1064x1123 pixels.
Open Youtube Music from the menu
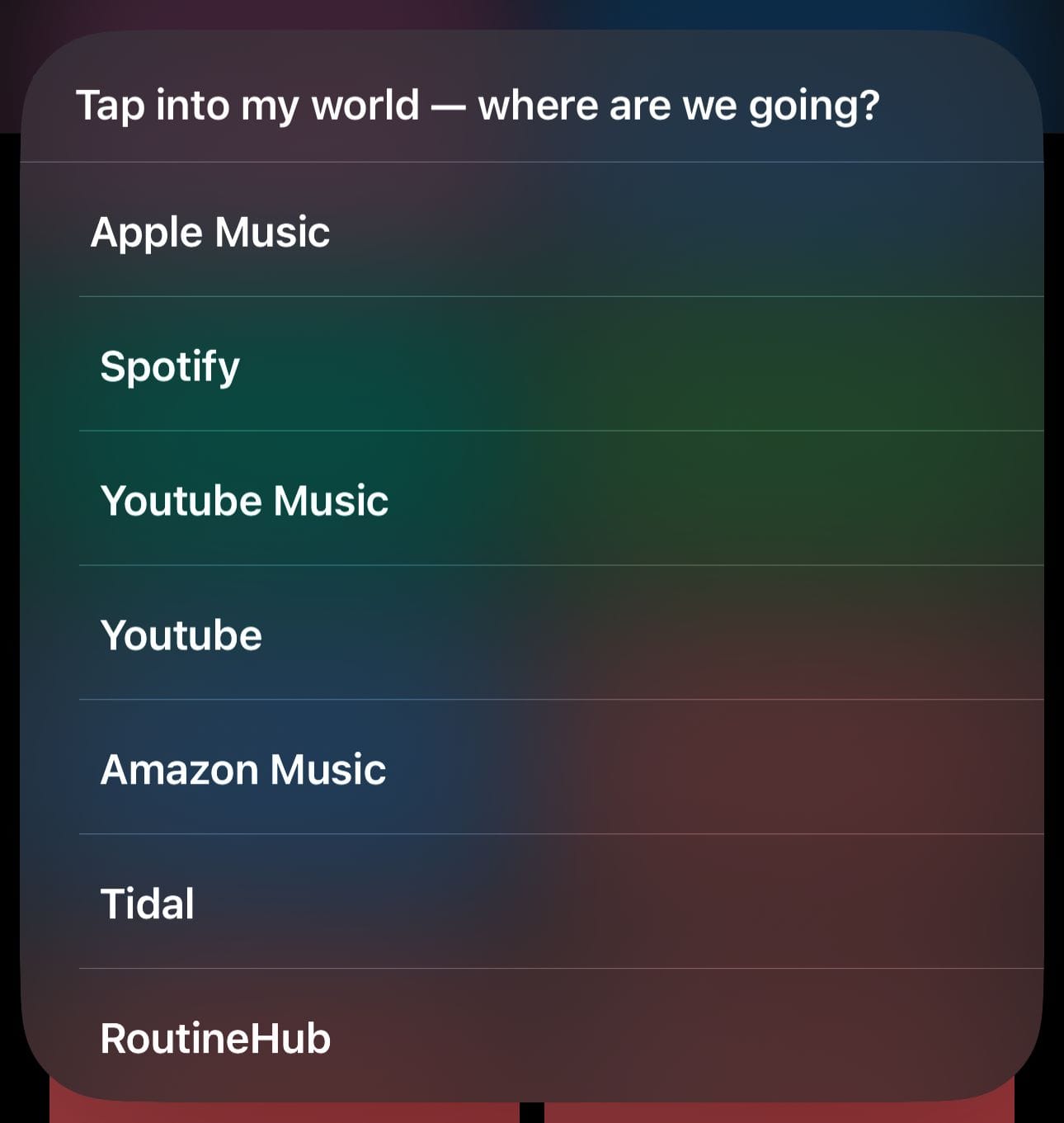click(x=244, y=500)
